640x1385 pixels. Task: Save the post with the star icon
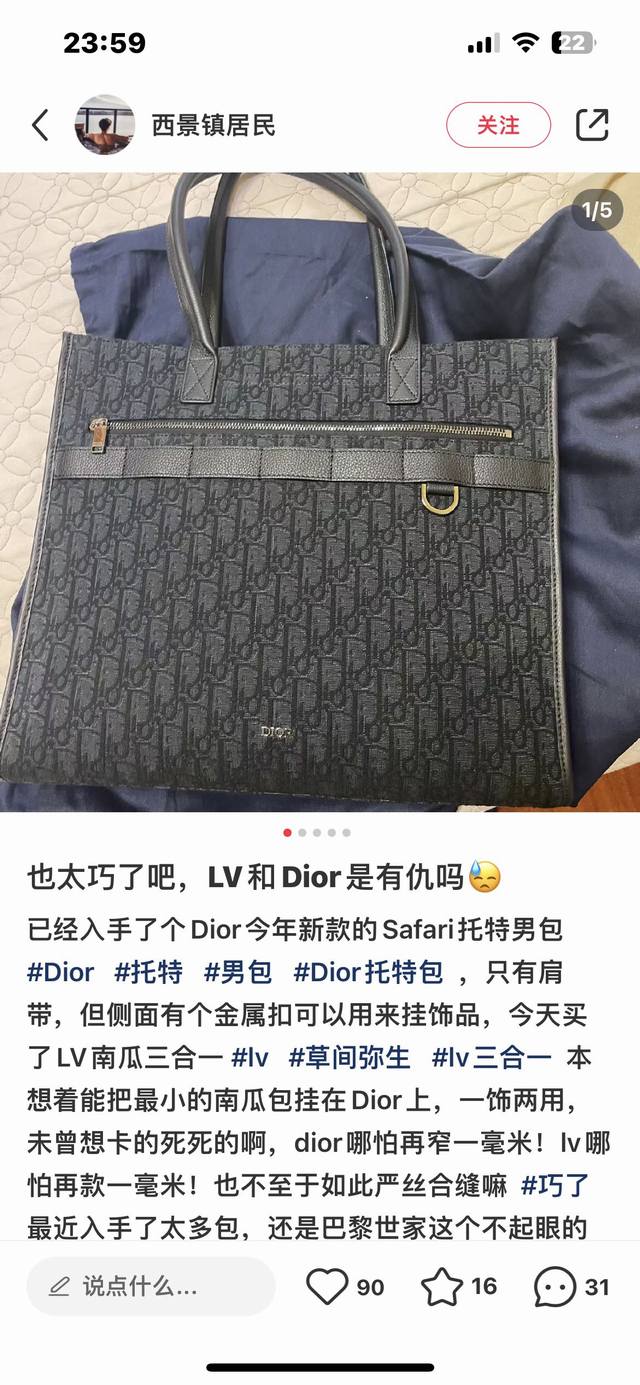coord(441,1286)
